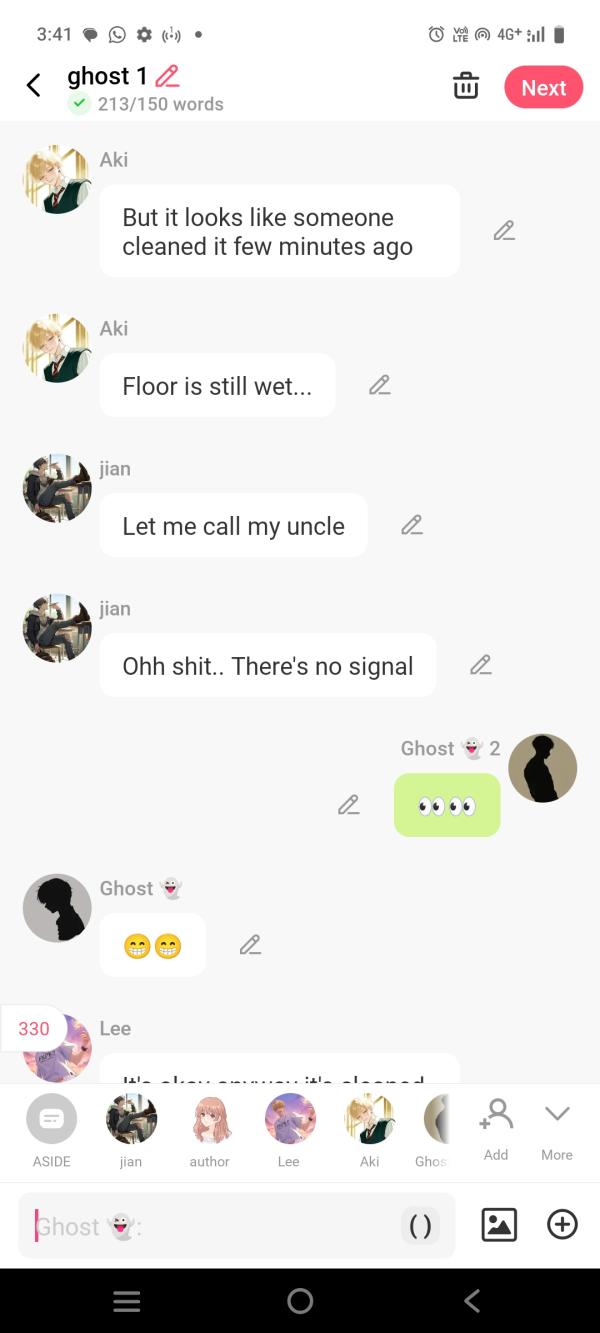
Task: Delete using the trash bin icon
Action: coord(466,87)
